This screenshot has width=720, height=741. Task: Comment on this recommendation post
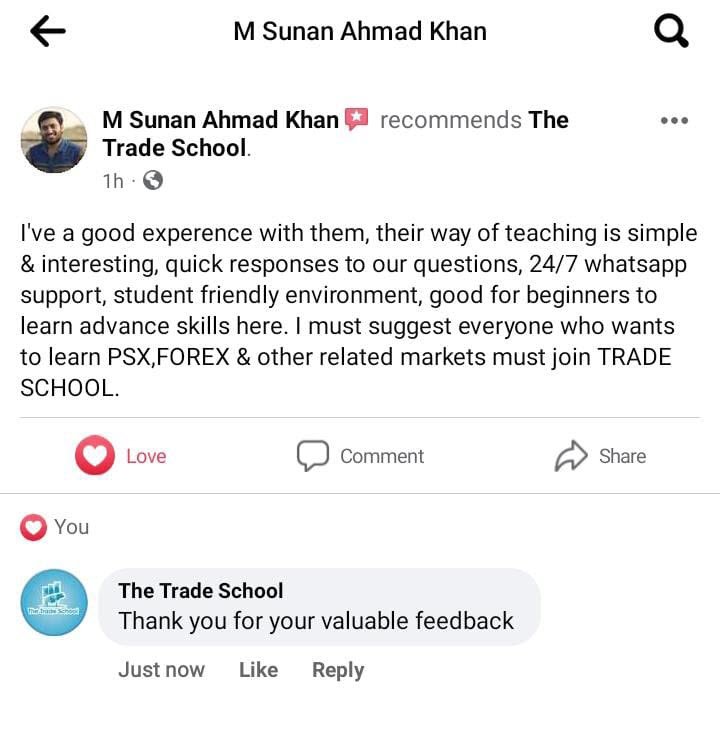click(x=360, y=456)
